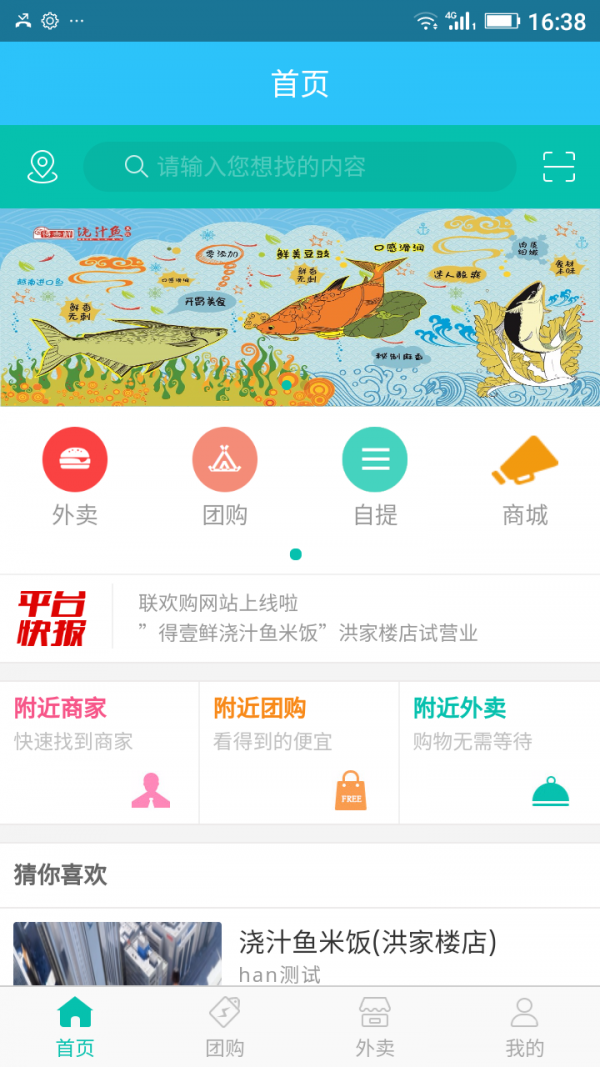Tap the search box

[x=300, y=167]
